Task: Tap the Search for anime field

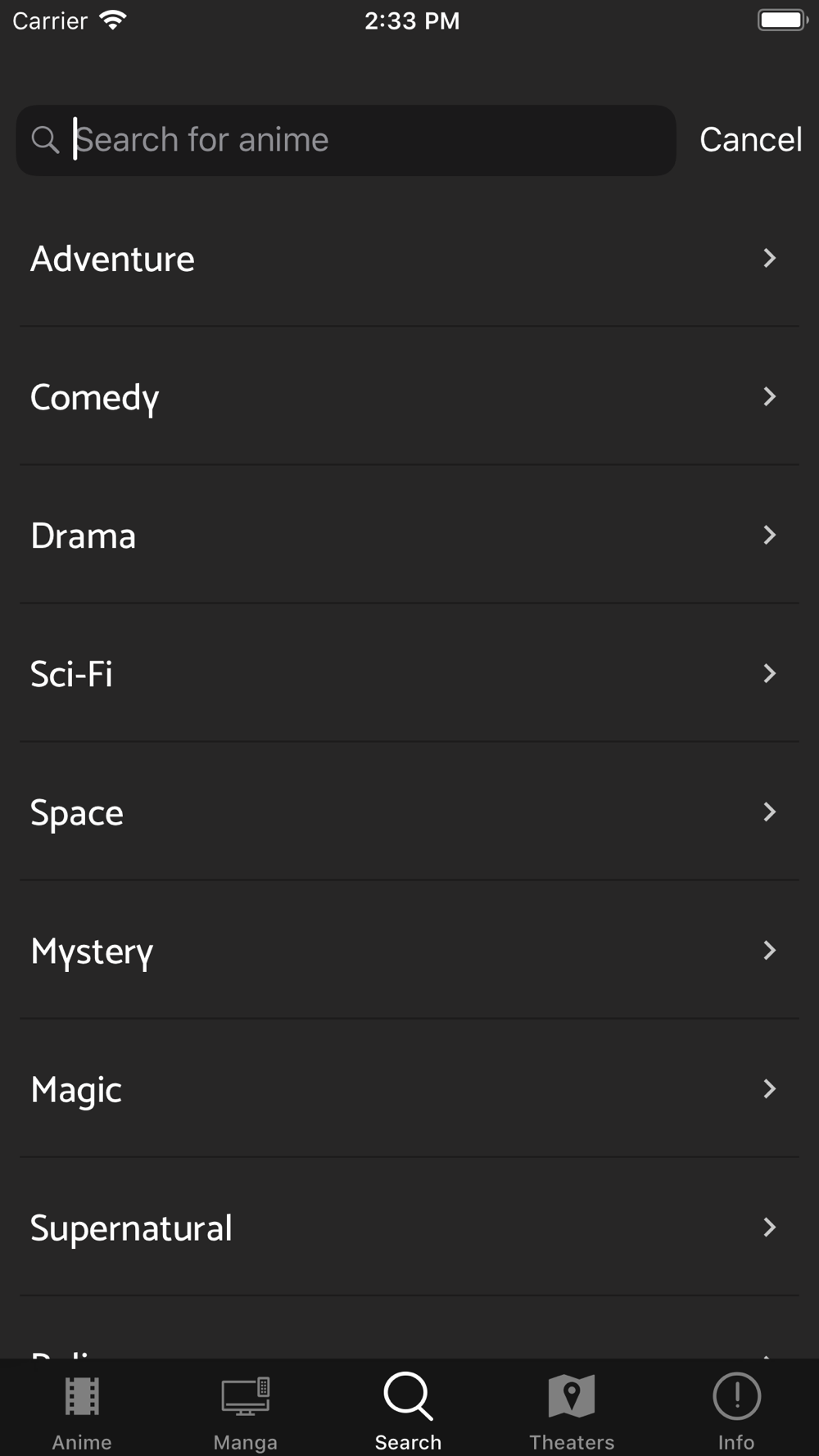Action: click(x=346, y=140)
